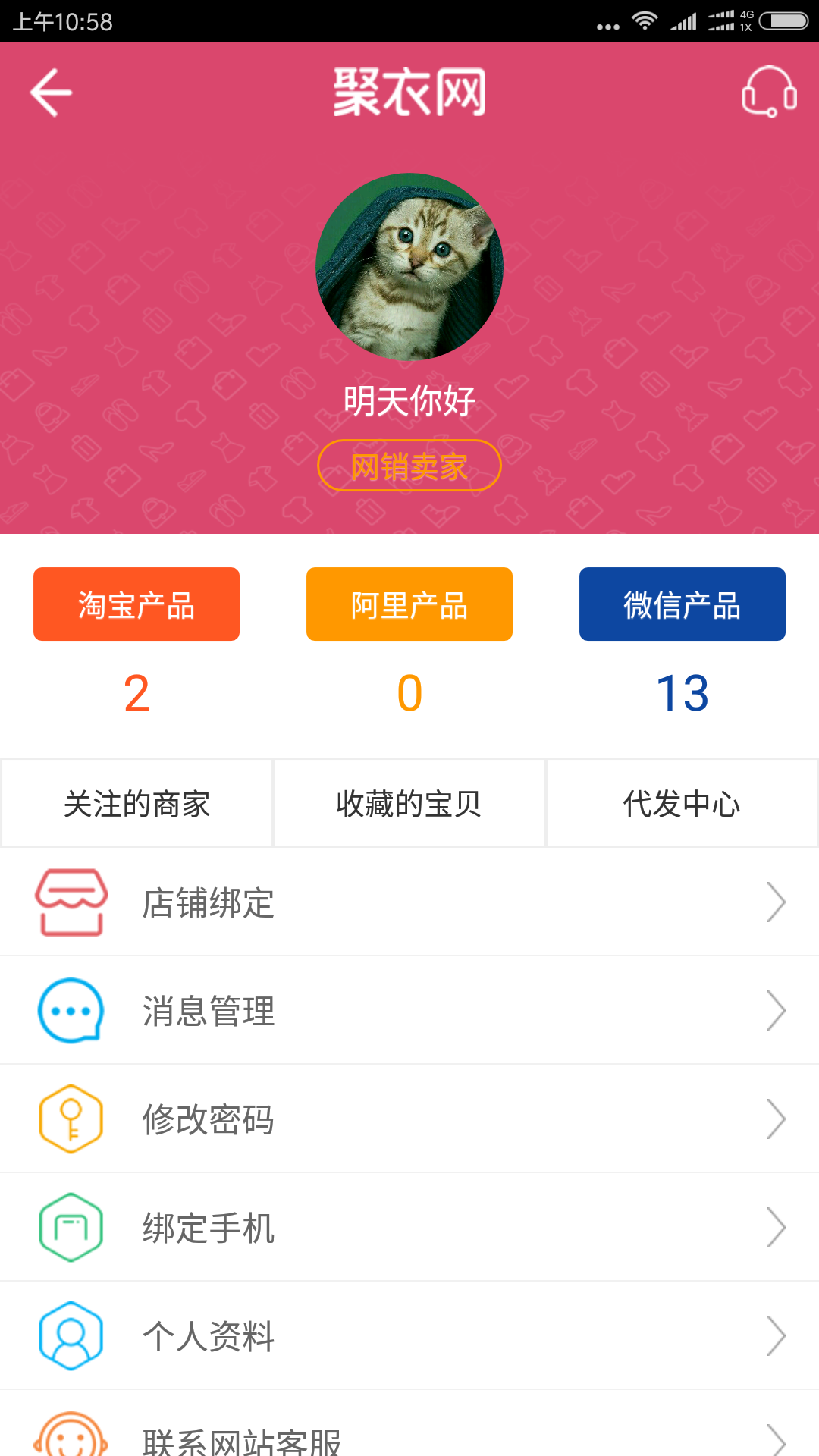Click the red storefront icon beside 店铺绑定
The image size is (819, 1456).
point(71,902)
